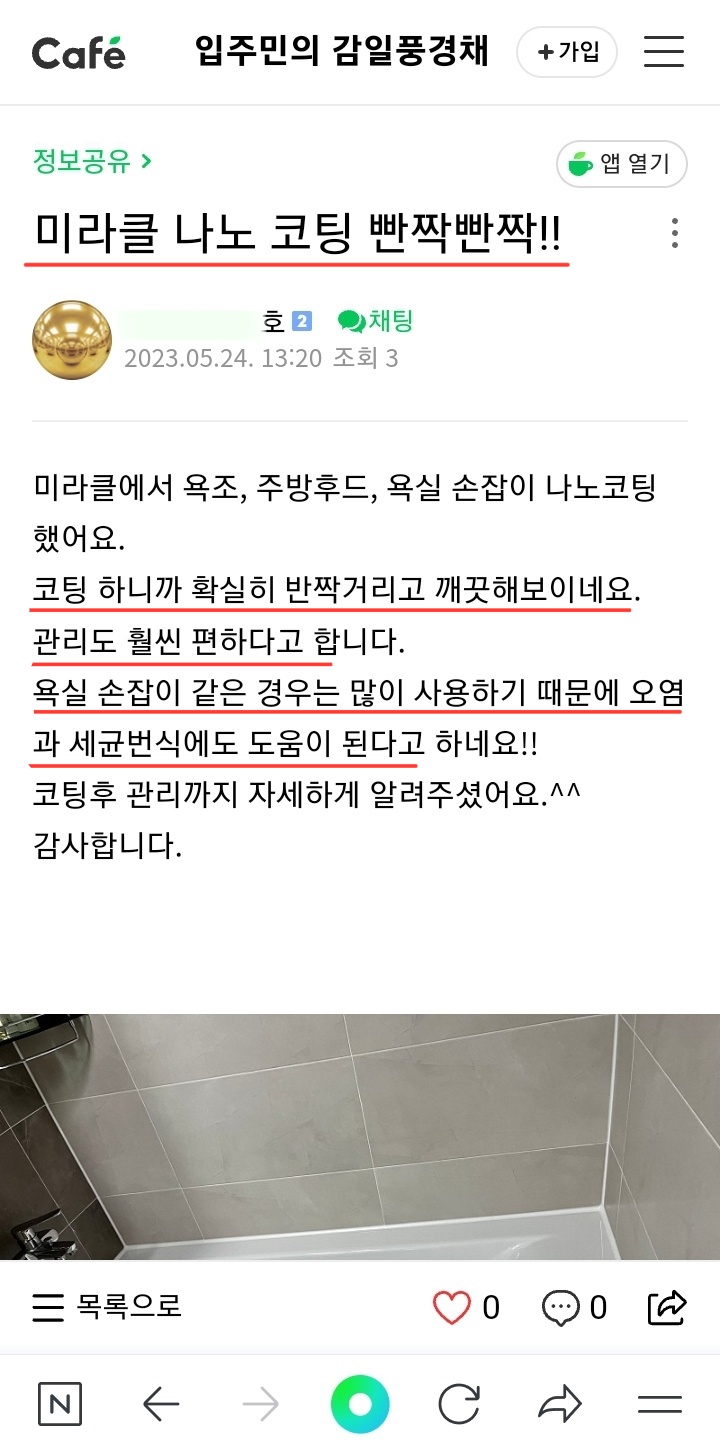The width and height of the screenshot is (720, 1454).
Task: Go back with the browser back arrow
Action: [160, 1405]
